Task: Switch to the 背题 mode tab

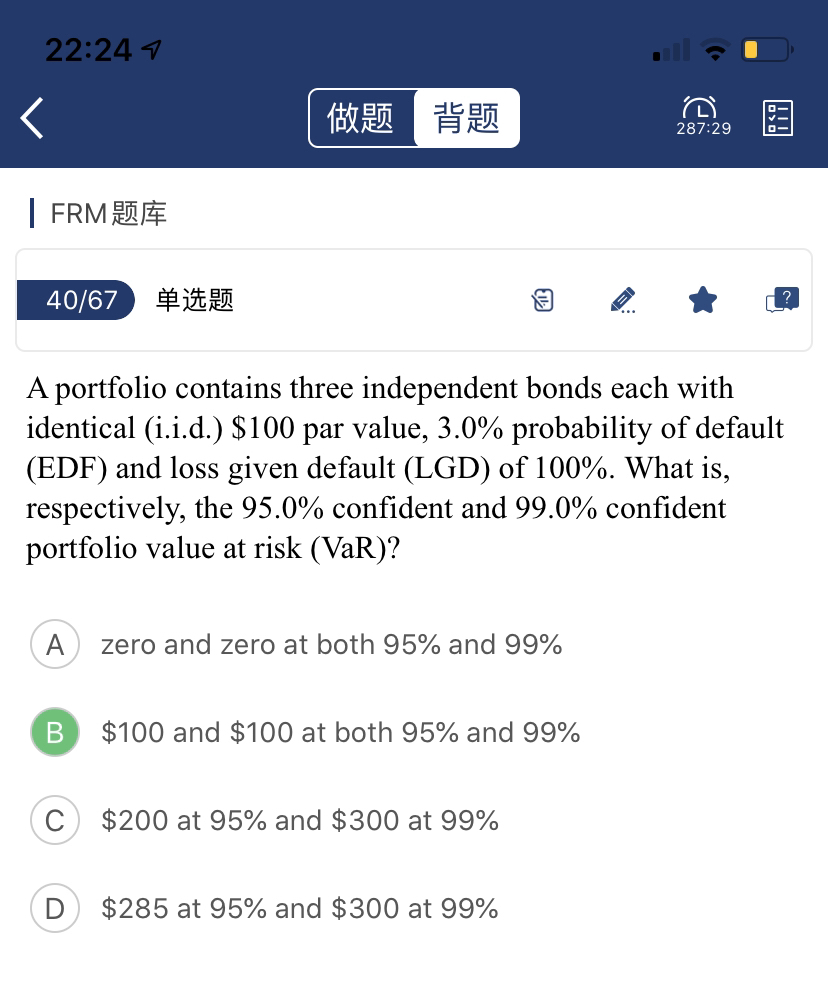Action: pos(466,118)
